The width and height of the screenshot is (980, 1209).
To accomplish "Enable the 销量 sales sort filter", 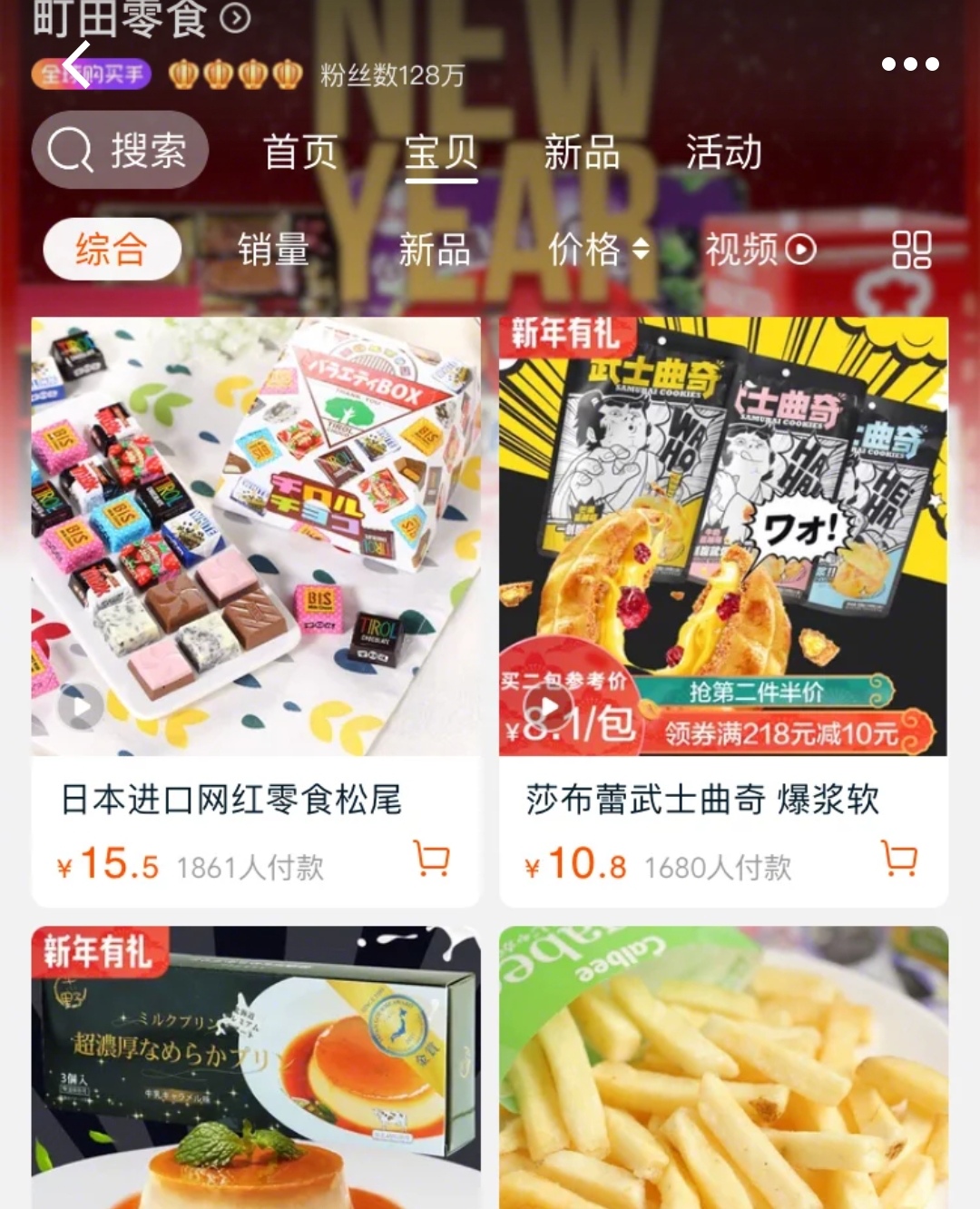I will click(271, 249).
